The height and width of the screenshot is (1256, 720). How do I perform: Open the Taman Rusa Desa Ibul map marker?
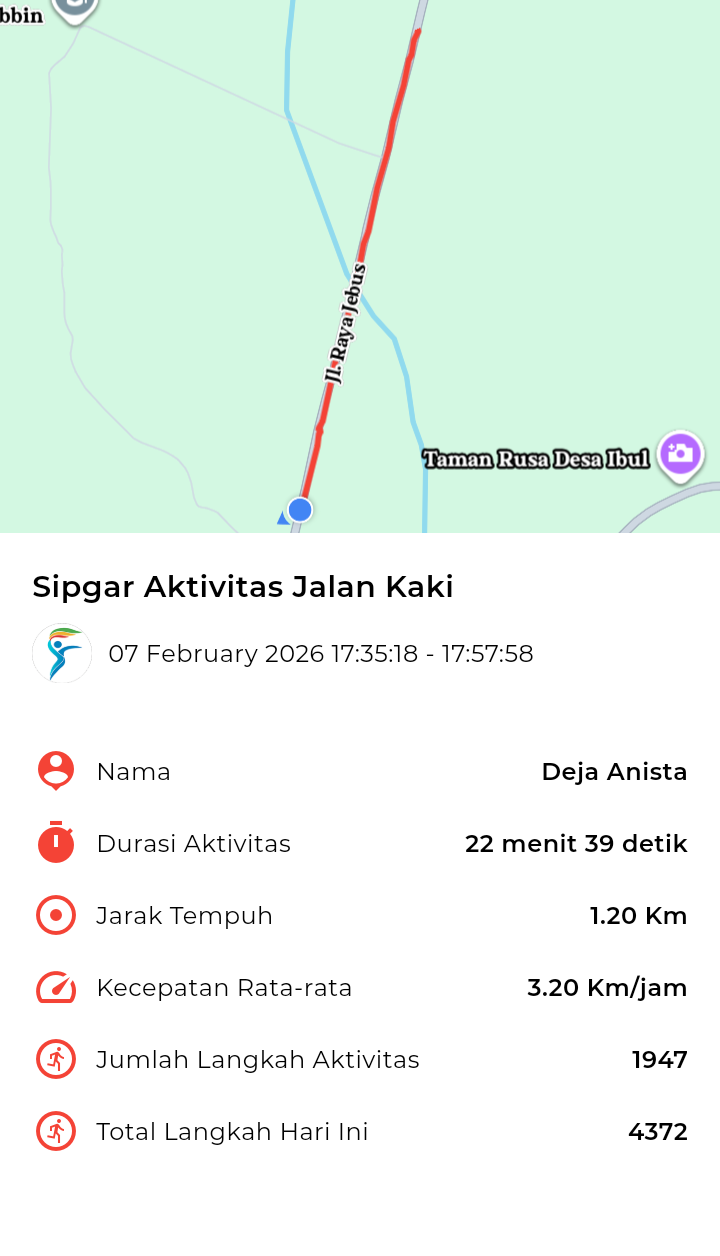[680, 455]
